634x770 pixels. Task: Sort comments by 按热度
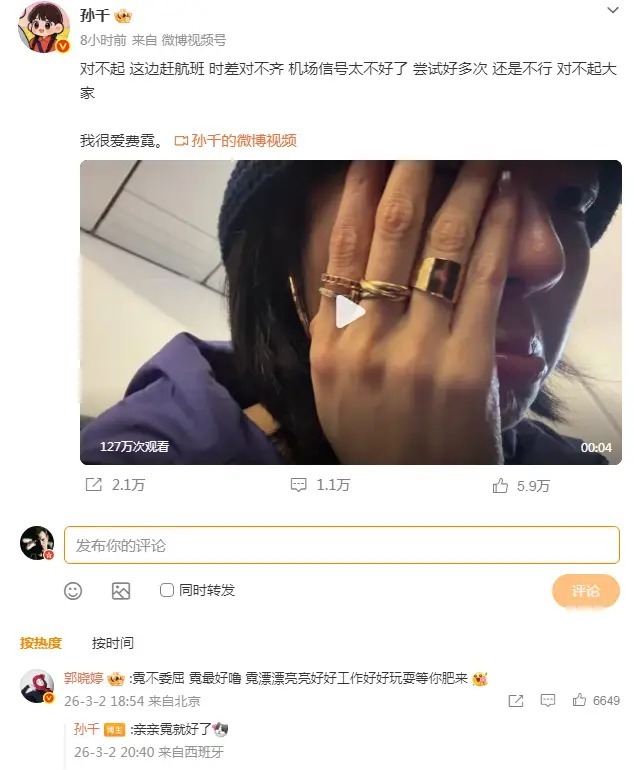[x=41, y=643]
